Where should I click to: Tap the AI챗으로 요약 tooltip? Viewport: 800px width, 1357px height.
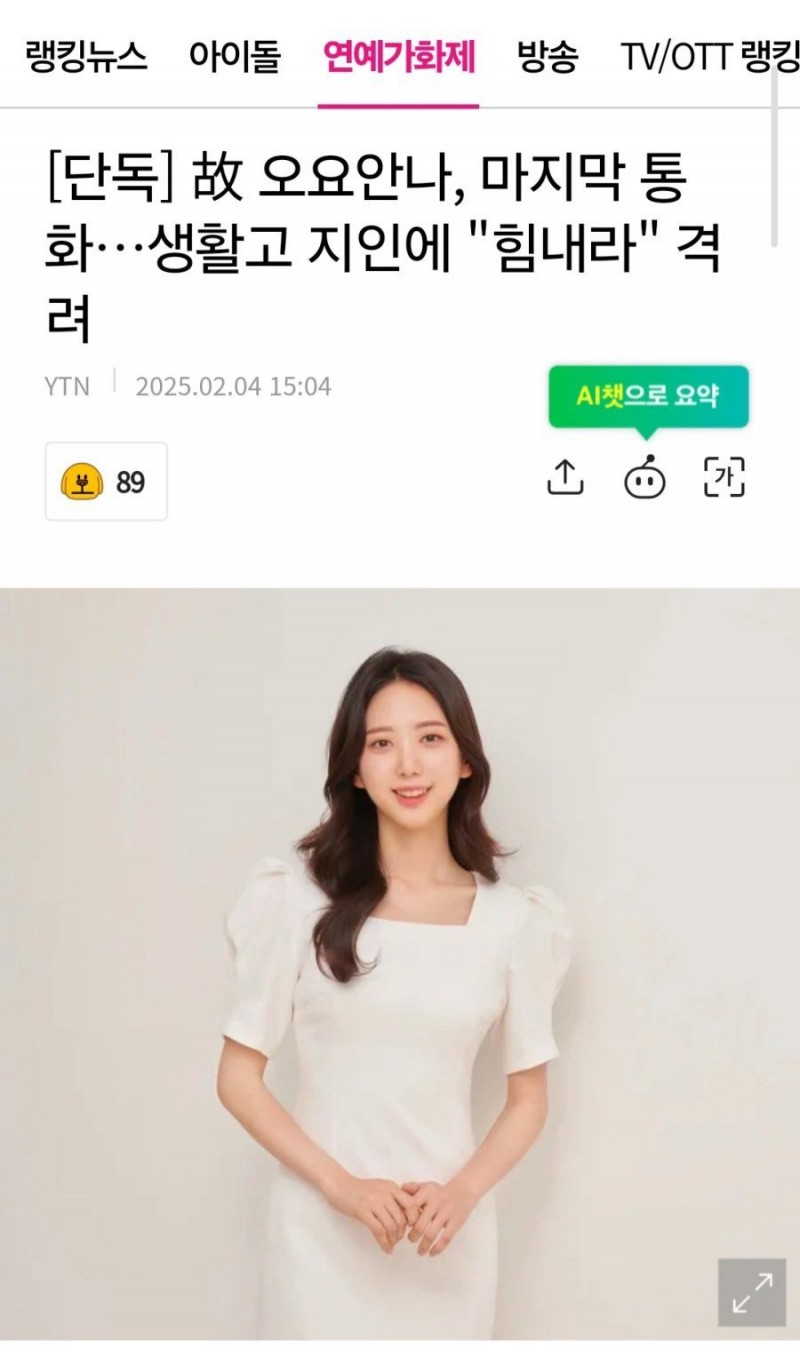pyautogui.click(x=648, y=397)
